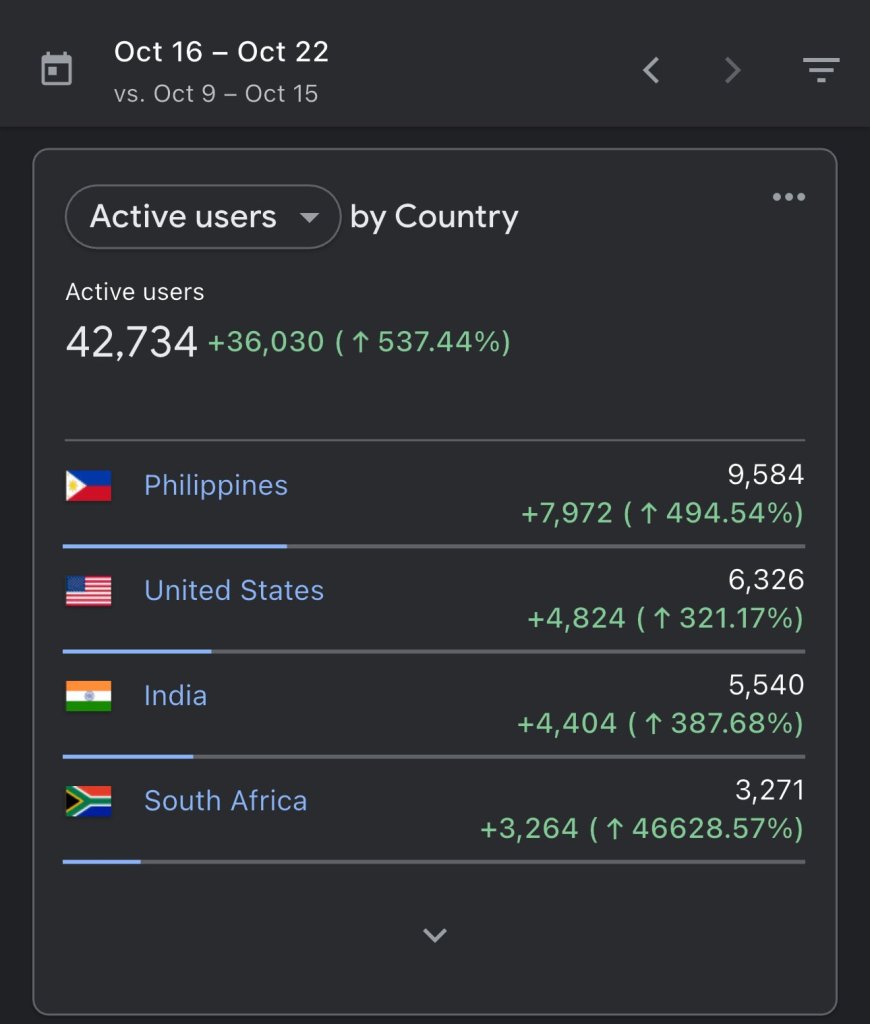Image resolution: width=870 pixels, height=1024 pixels.
Task: Click the Active users dropdown caret
Action: point(310,217)
